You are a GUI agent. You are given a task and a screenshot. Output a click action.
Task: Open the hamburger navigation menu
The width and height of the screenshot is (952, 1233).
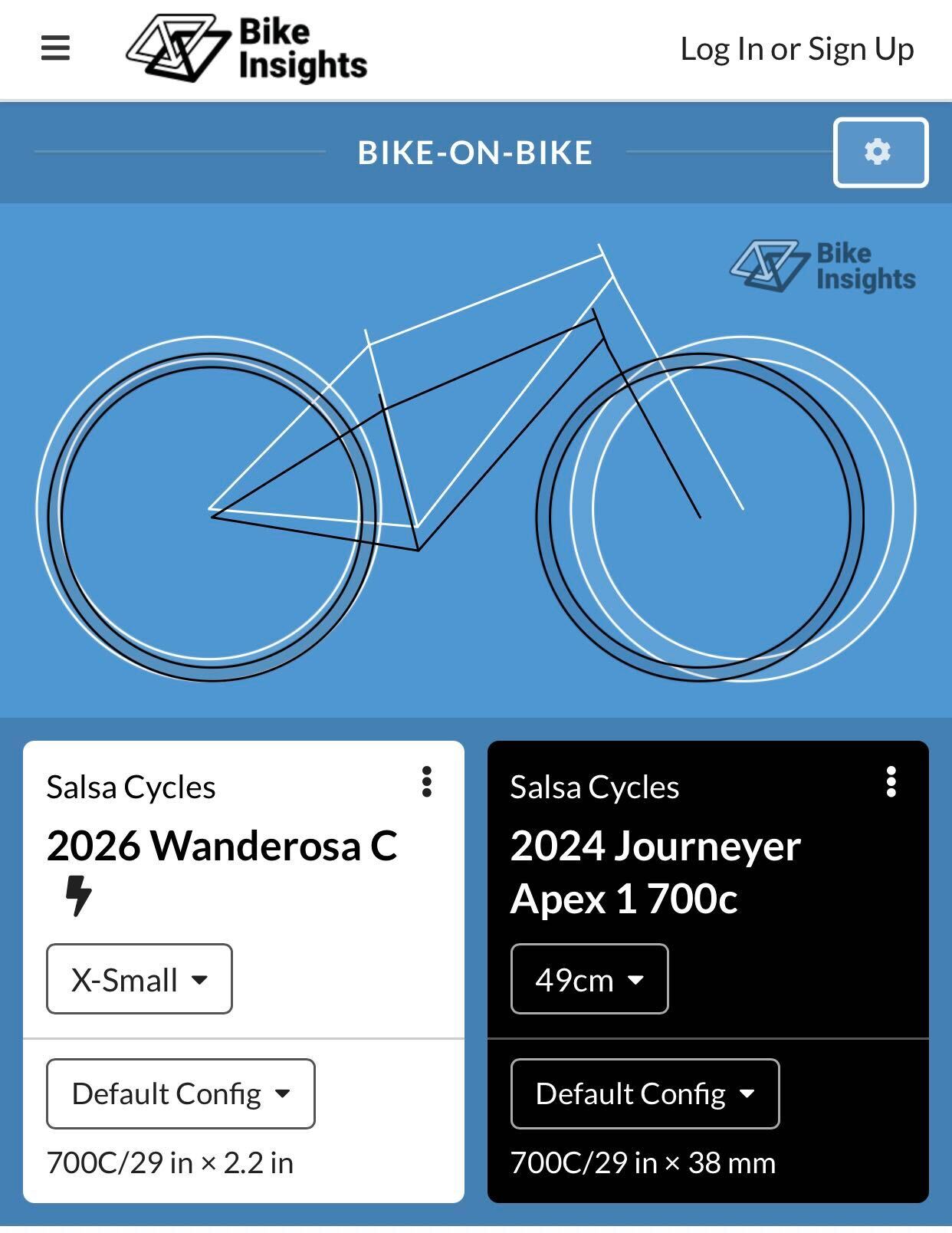point(55,48)
